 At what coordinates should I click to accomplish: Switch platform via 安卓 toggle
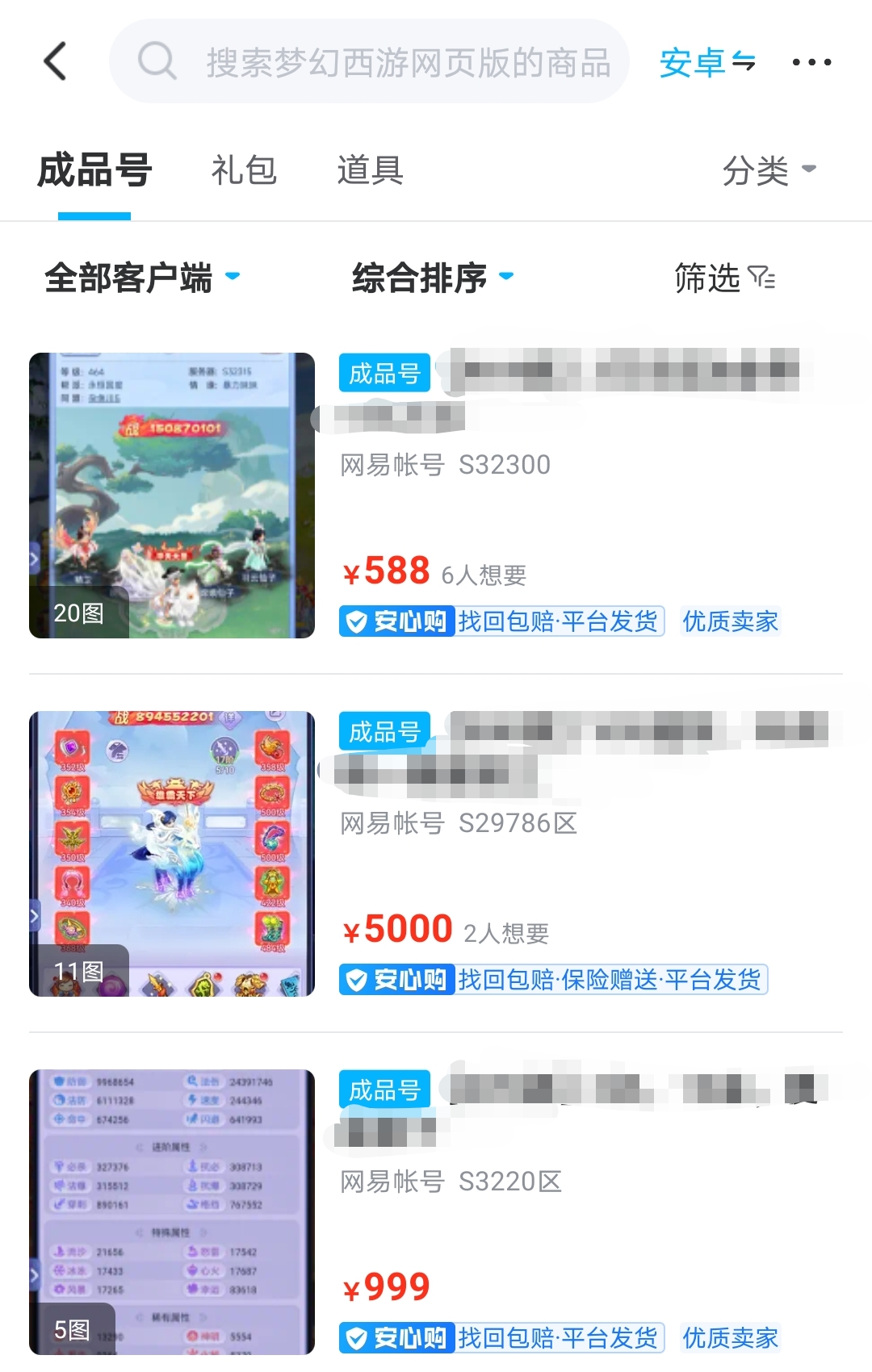(x=707, y=62)
